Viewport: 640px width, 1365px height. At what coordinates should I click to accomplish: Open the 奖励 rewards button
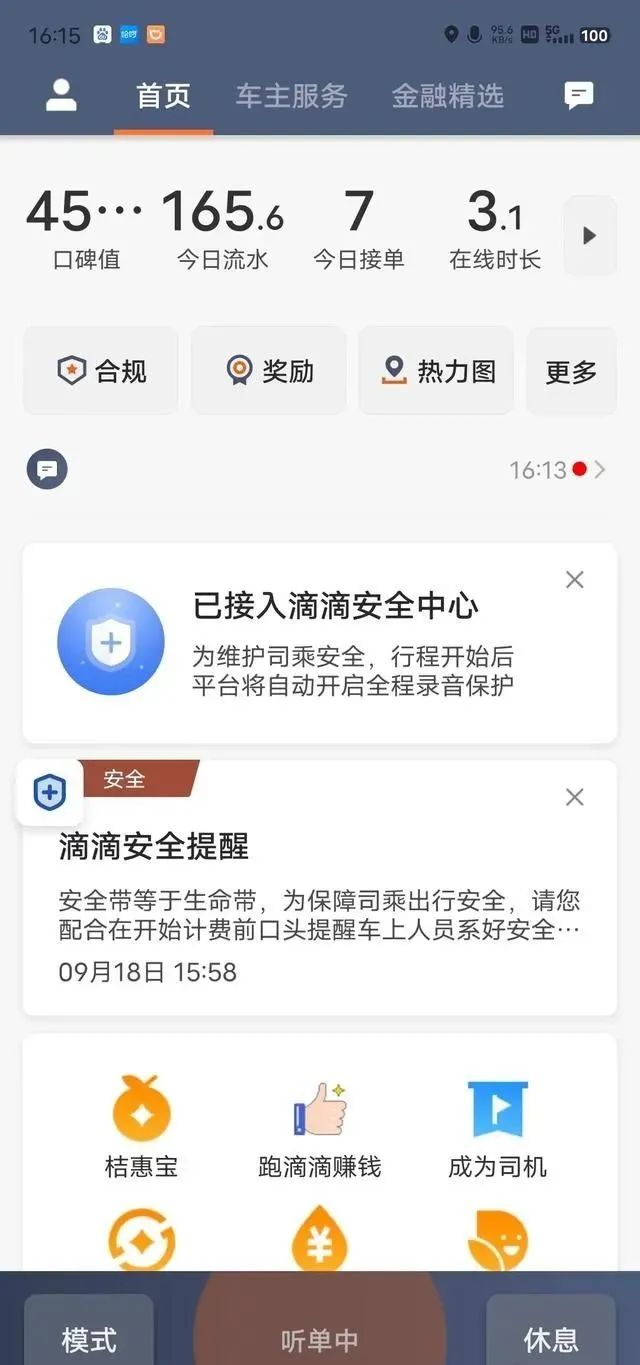[x=269, y=371]
